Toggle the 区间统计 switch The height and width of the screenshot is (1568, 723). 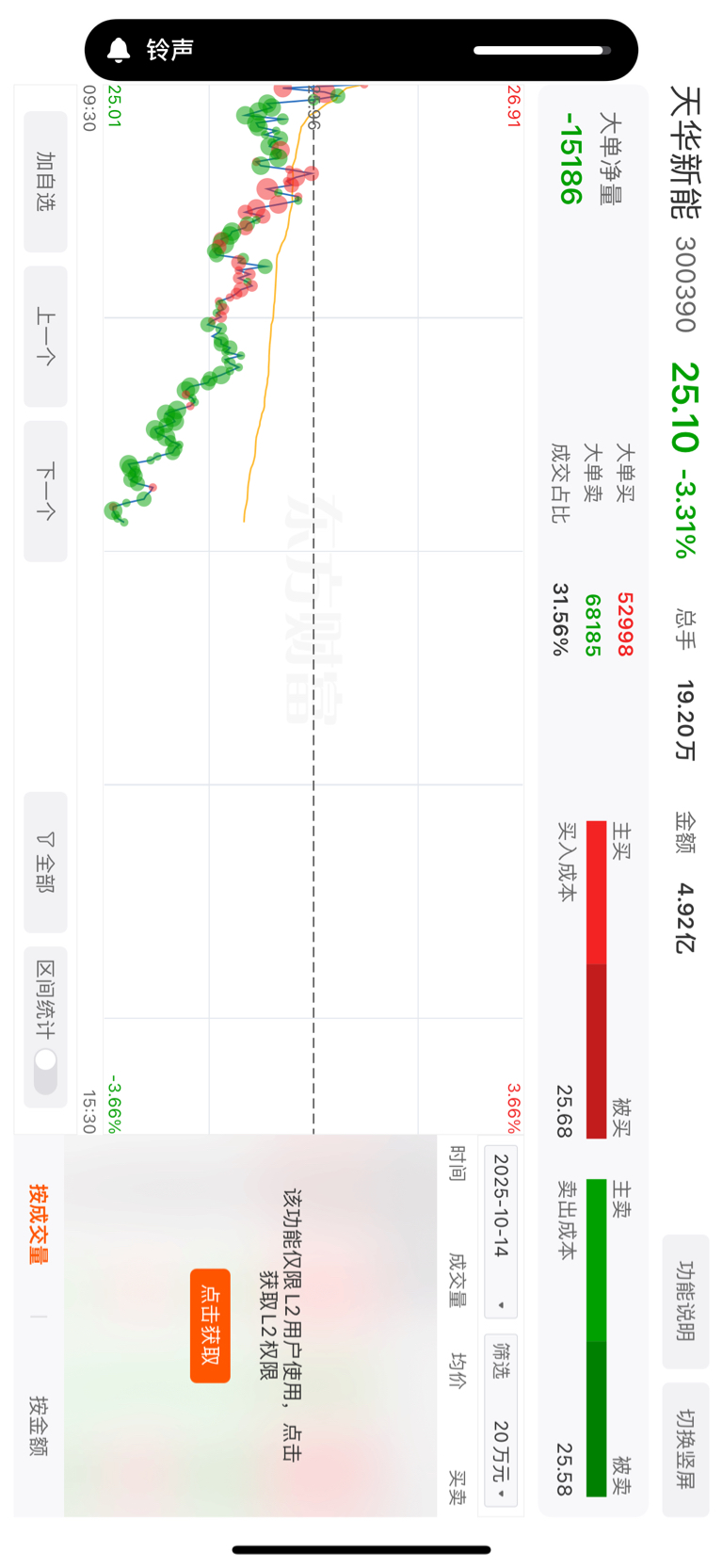click(x=45, y=1071)
